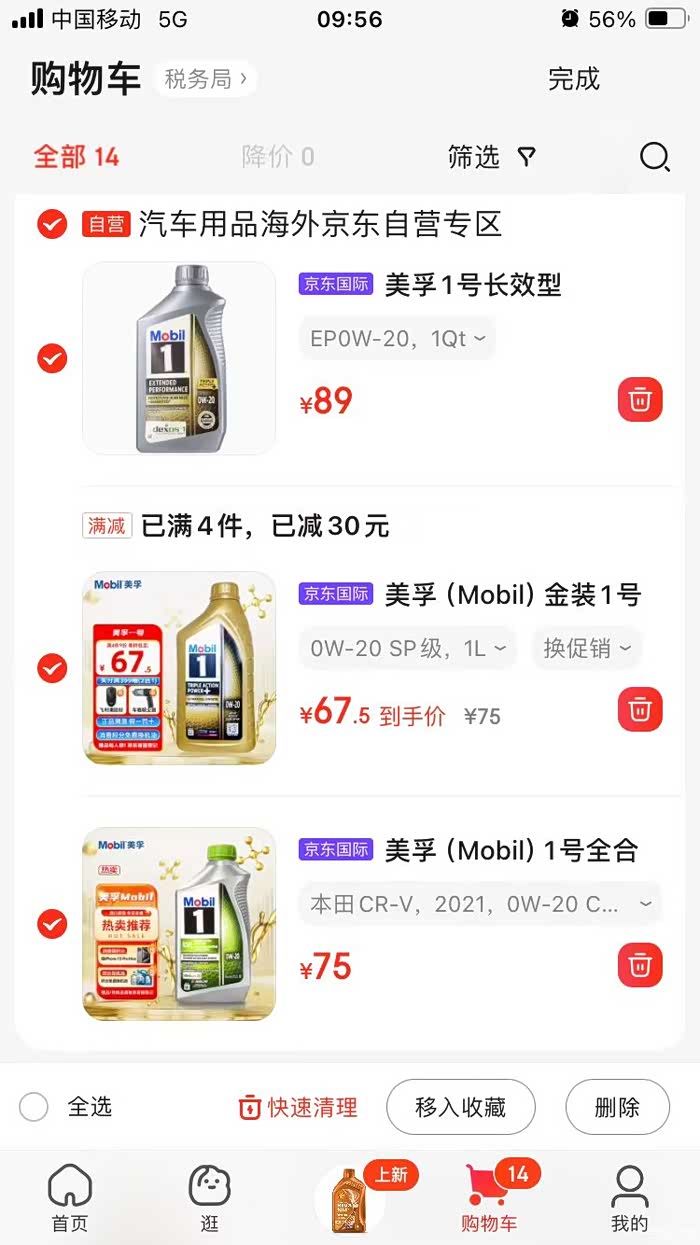Tap 移入收藏 to move to favorites

point(461,1107)
